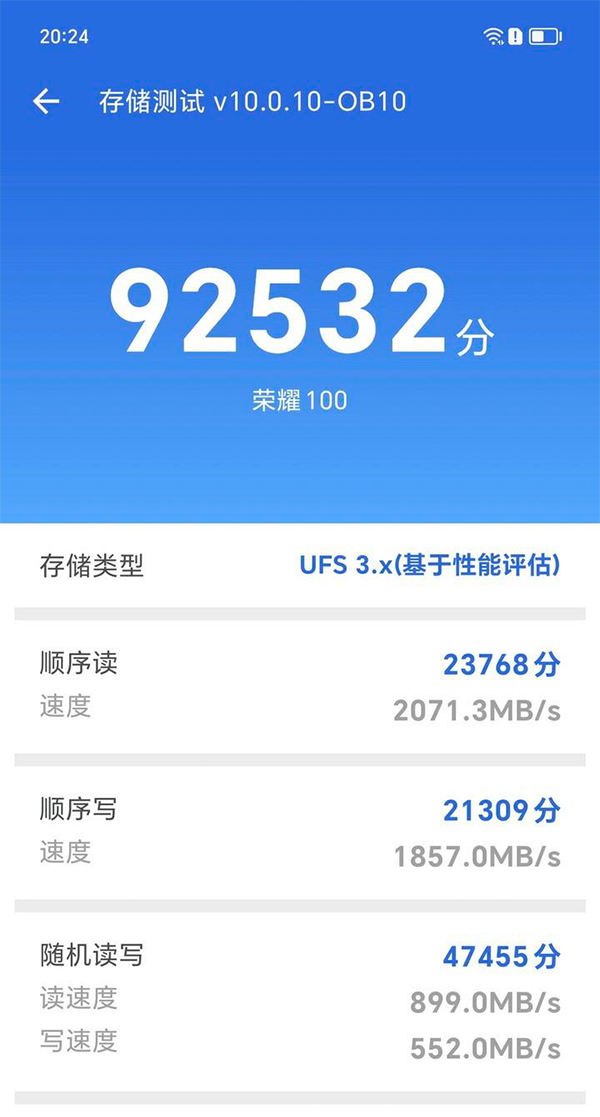Go back from the storage test screen
The image size is (600, 1117).
[46, 101]
